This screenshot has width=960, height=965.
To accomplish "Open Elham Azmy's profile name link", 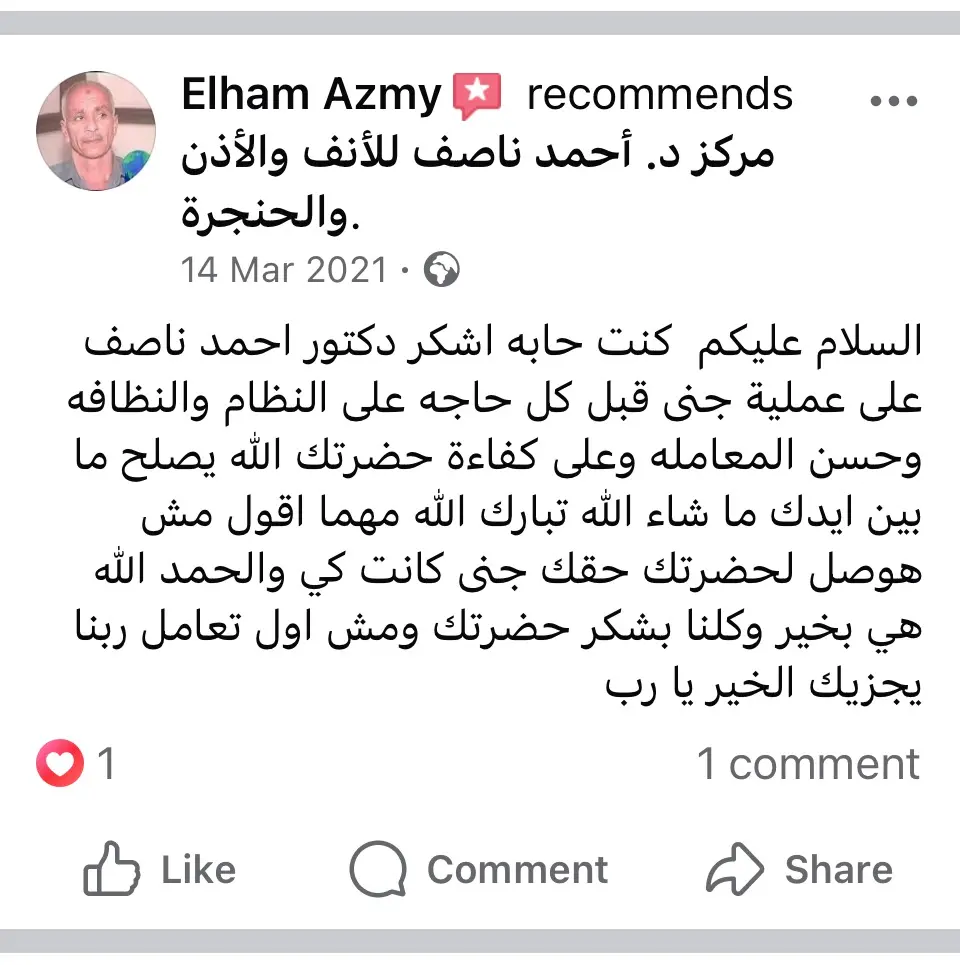I will [311, 96].
